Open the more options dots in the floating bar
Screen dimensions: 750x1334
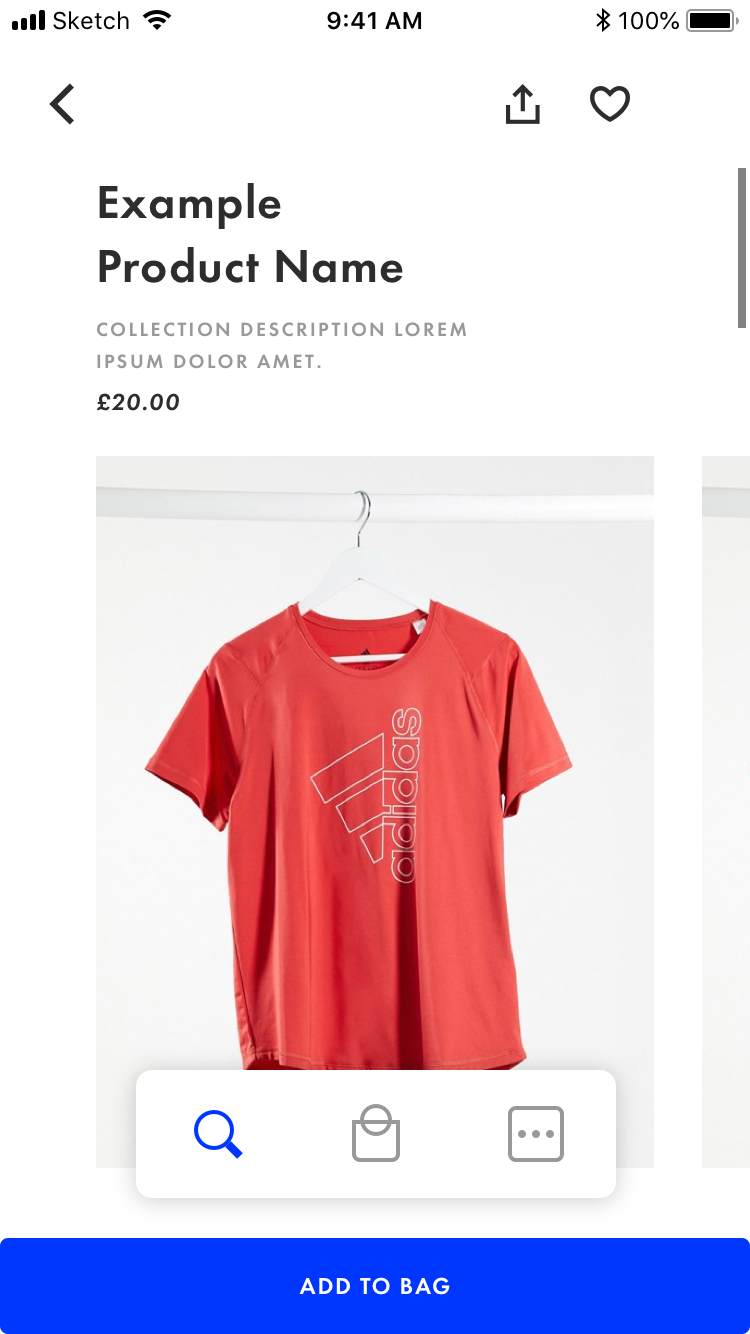point(536,1134)
